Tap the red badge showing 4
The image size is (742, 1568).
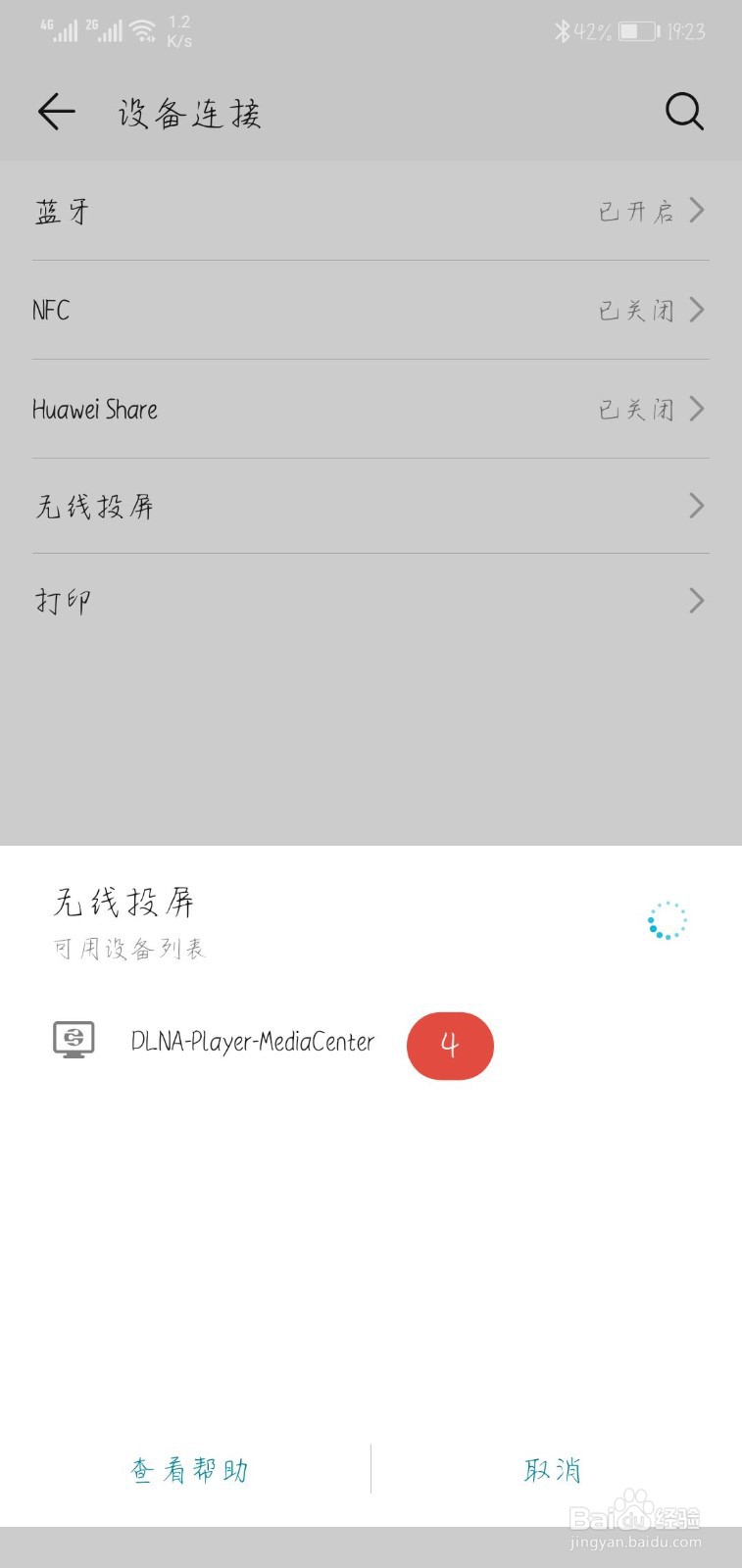[450, 1046]
